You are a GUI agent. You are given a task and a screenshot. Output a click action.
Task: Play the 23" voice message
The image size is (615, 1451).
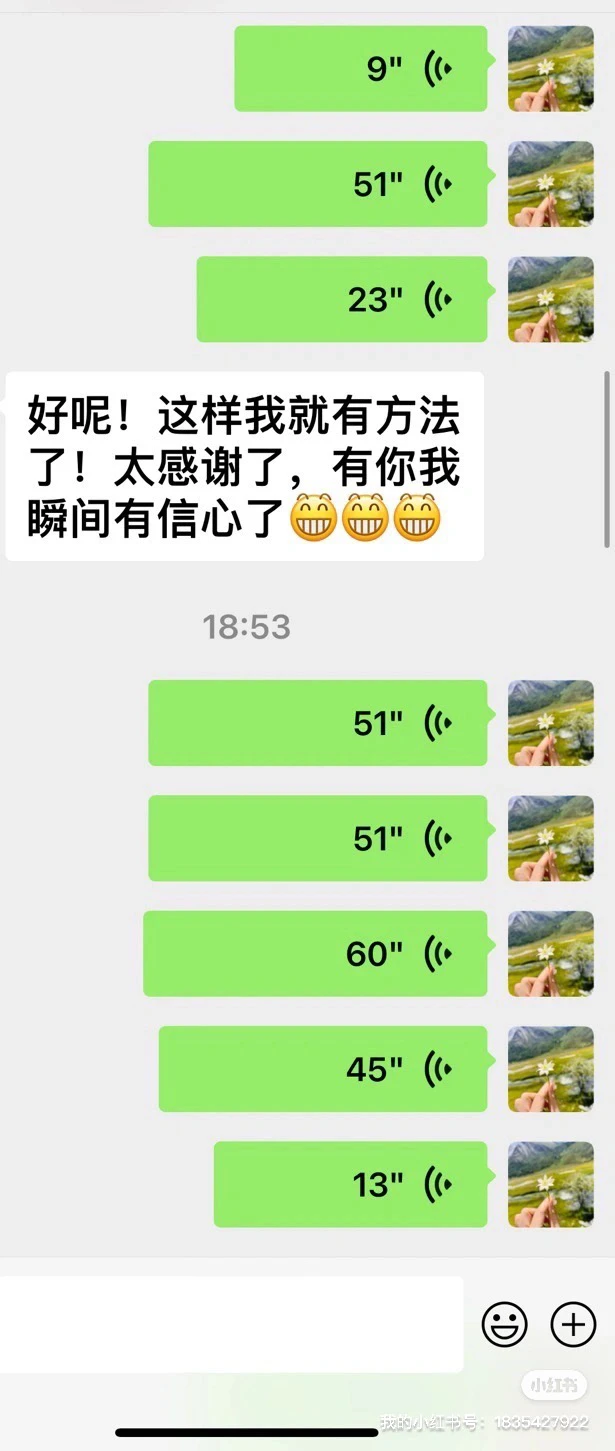pyautogui.click(x=342, y=299)
